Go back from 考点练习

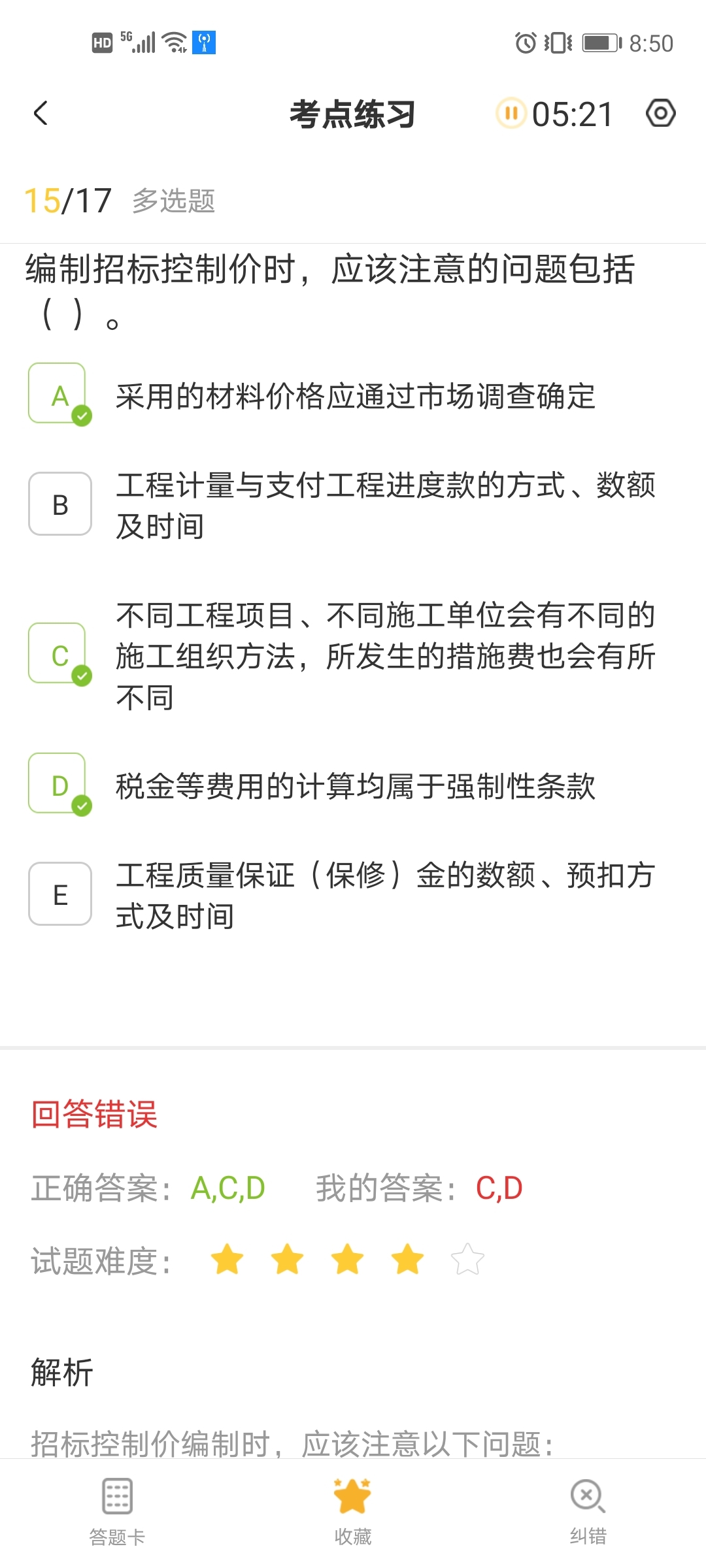41,114
